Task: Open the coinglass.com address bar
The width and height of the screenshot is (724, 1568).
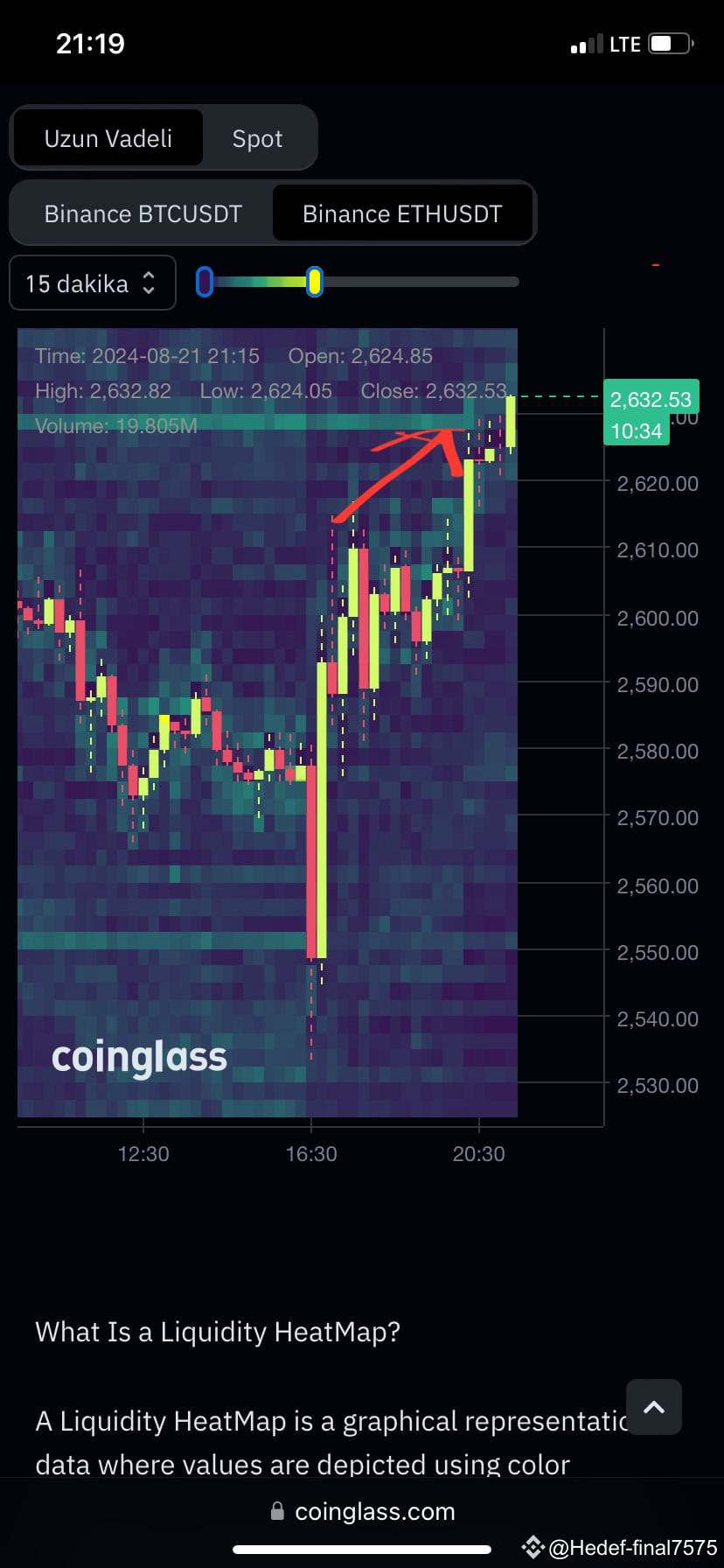Action: 374,1511
